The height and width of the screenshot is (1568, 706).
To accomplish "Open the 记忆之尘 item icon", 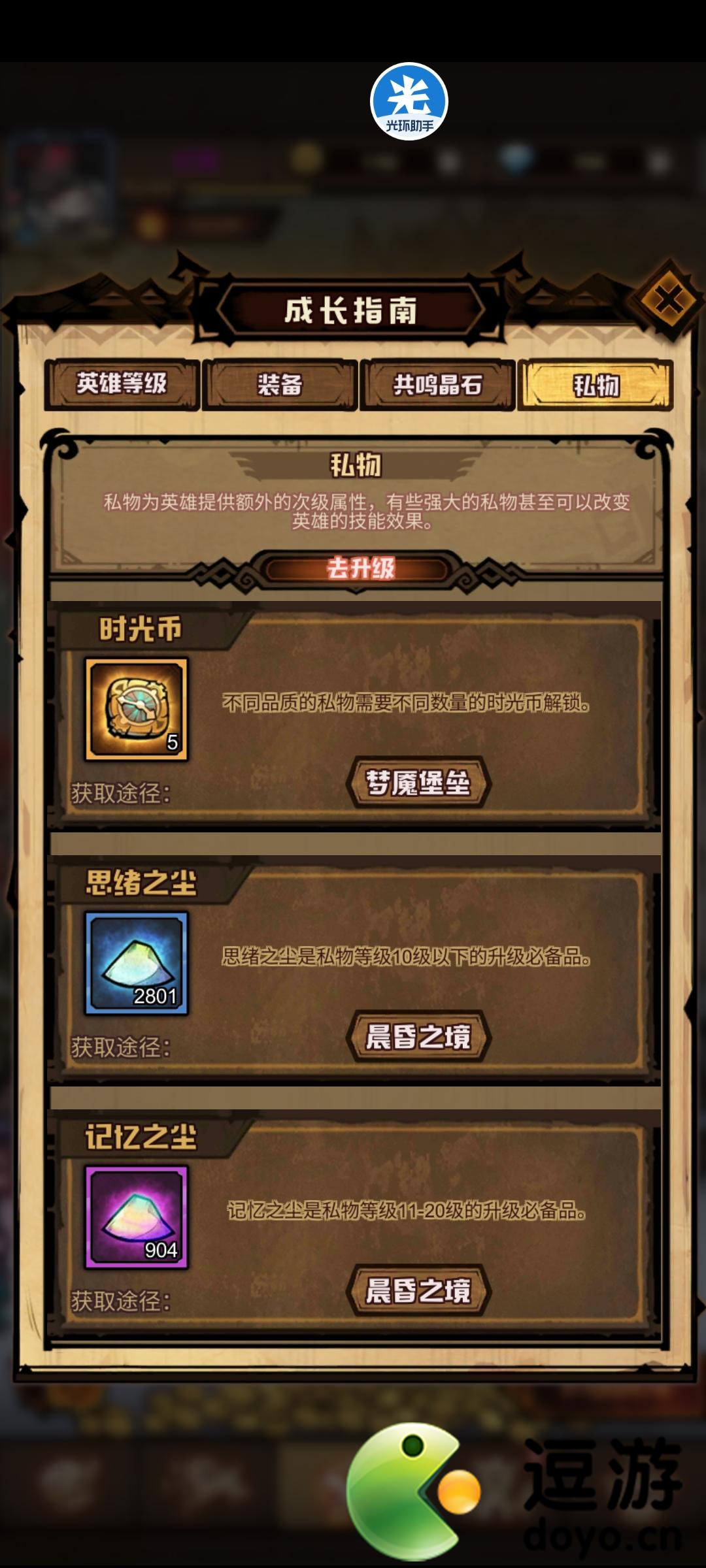I will pyautogui.click(x=137, y=1217).
